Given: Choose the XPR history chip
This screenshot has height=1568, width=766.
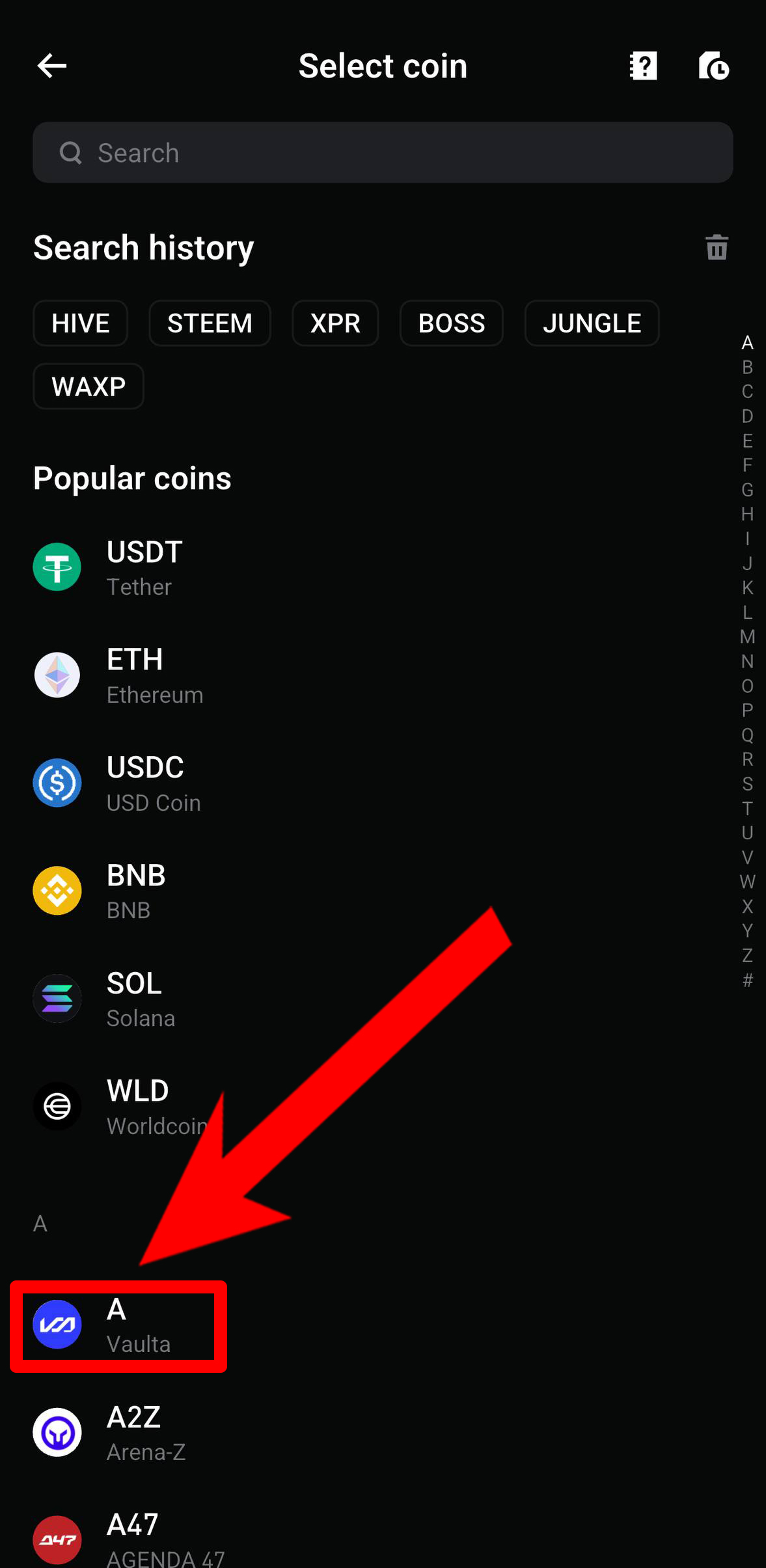Looking at the screenshot, I should (335, 323).
